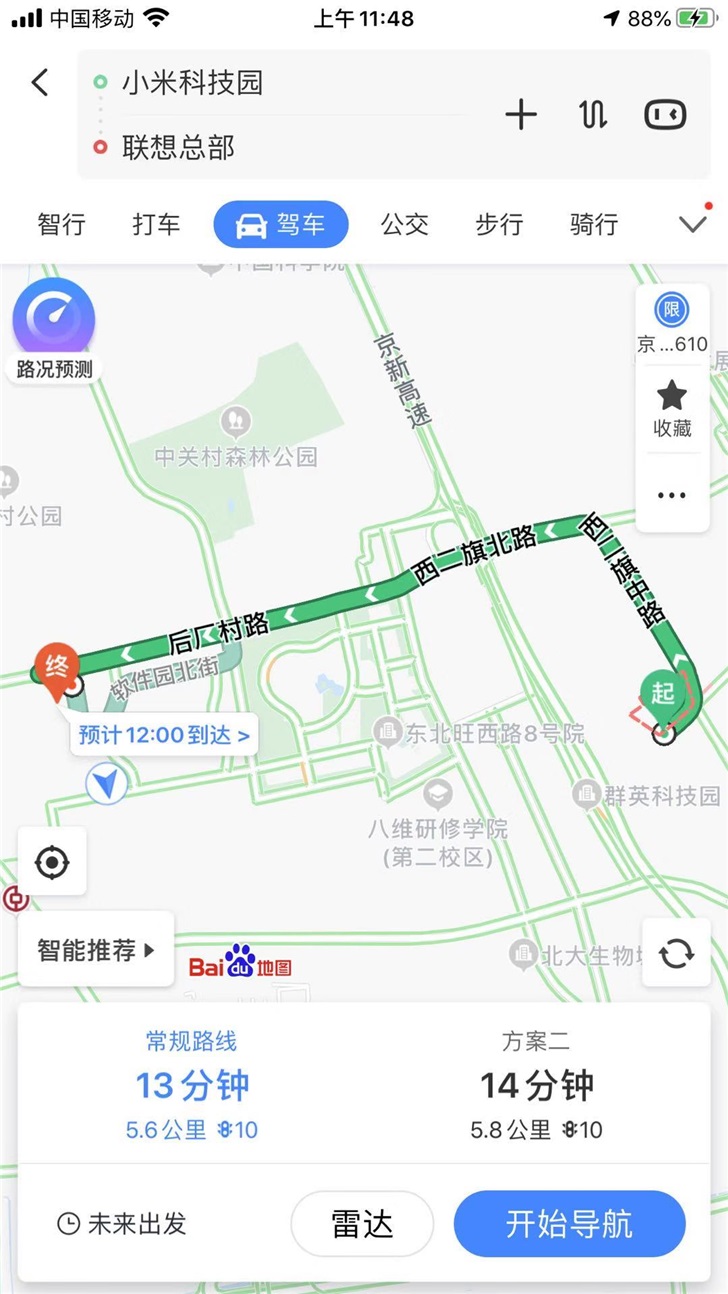
Task: Refresh the route with the reload icon
Action: [x=676, y=953]
